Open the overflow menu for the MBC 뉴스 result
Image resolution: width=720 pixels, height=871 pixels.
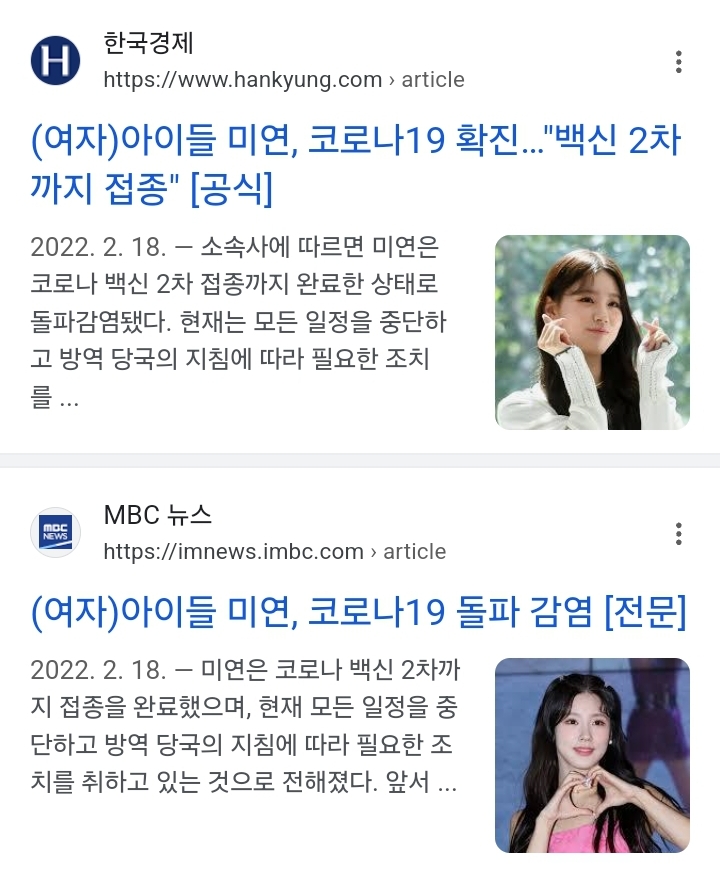click(678, 534)
